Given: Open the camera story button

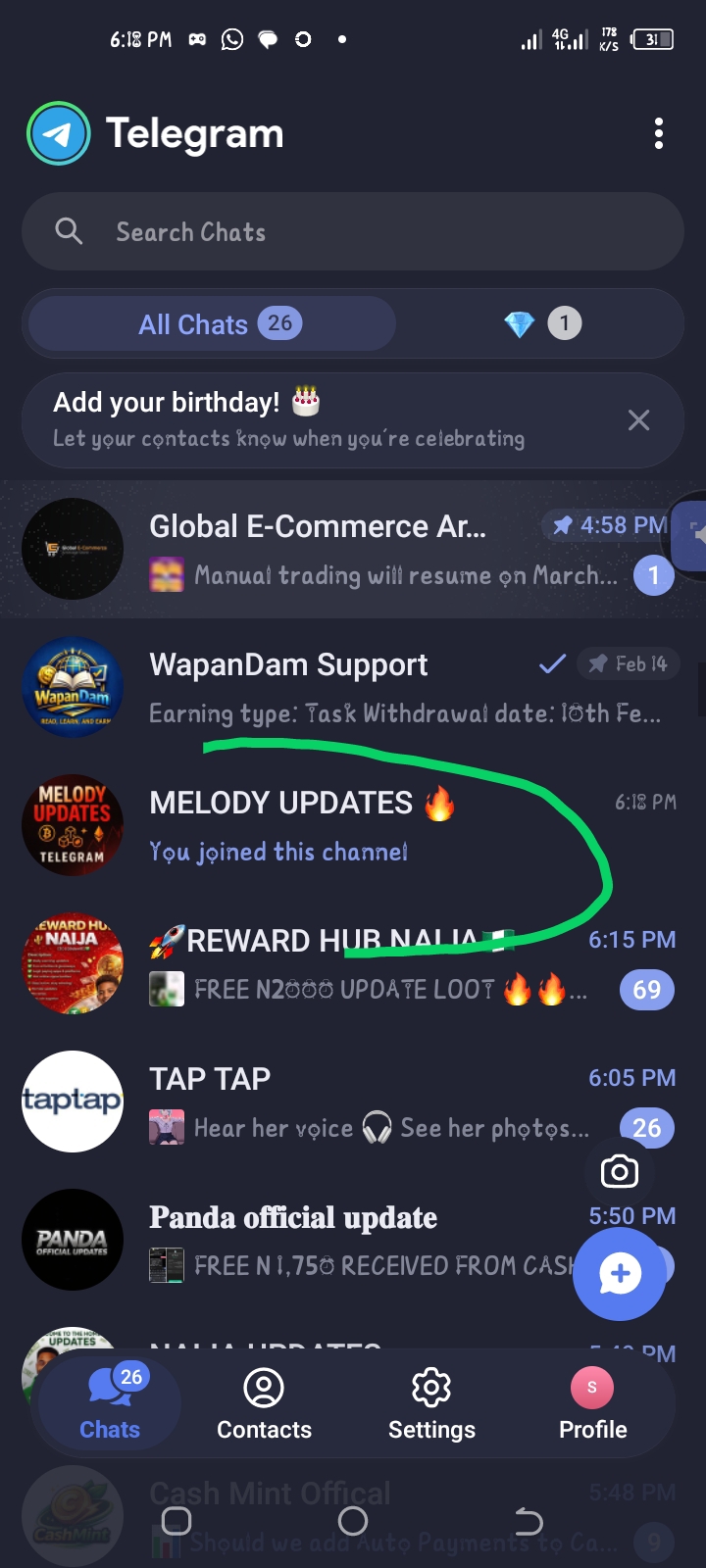Looking at the screenshot, I should (x=620, y=1171).
